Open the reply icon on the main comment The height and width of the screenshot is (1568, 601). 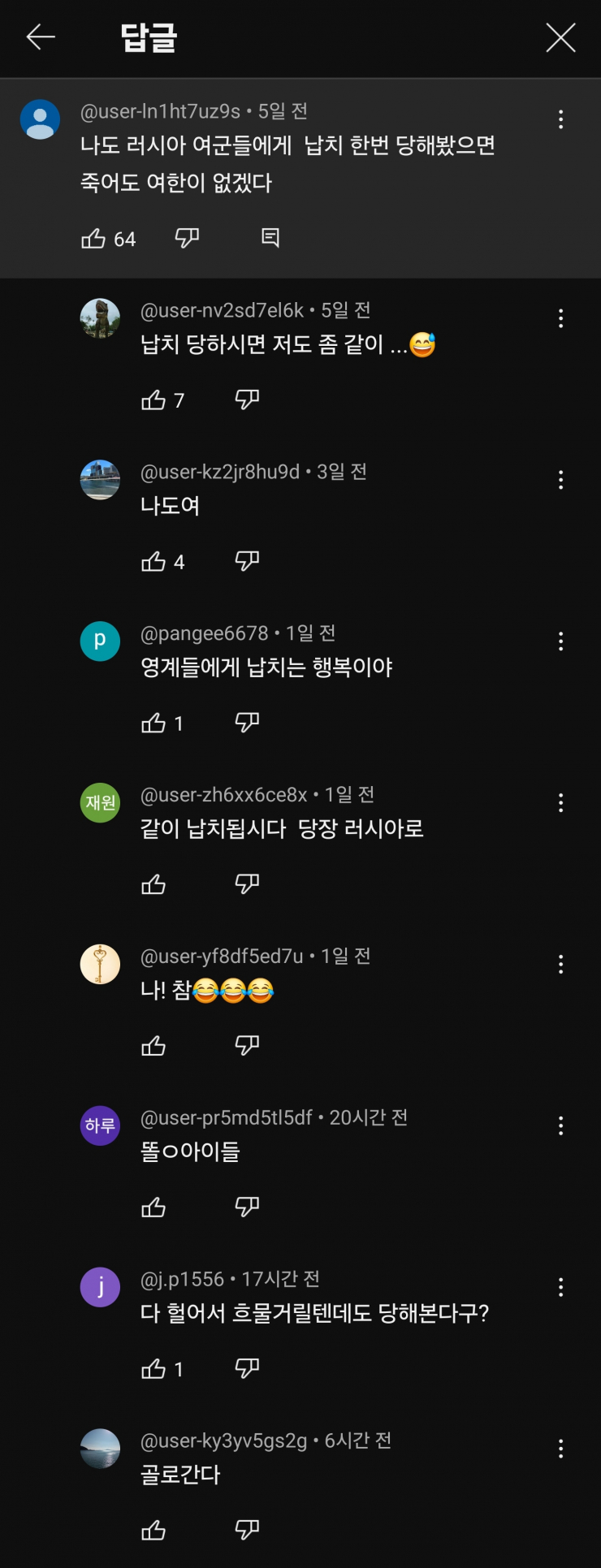(x=270, y=238)
